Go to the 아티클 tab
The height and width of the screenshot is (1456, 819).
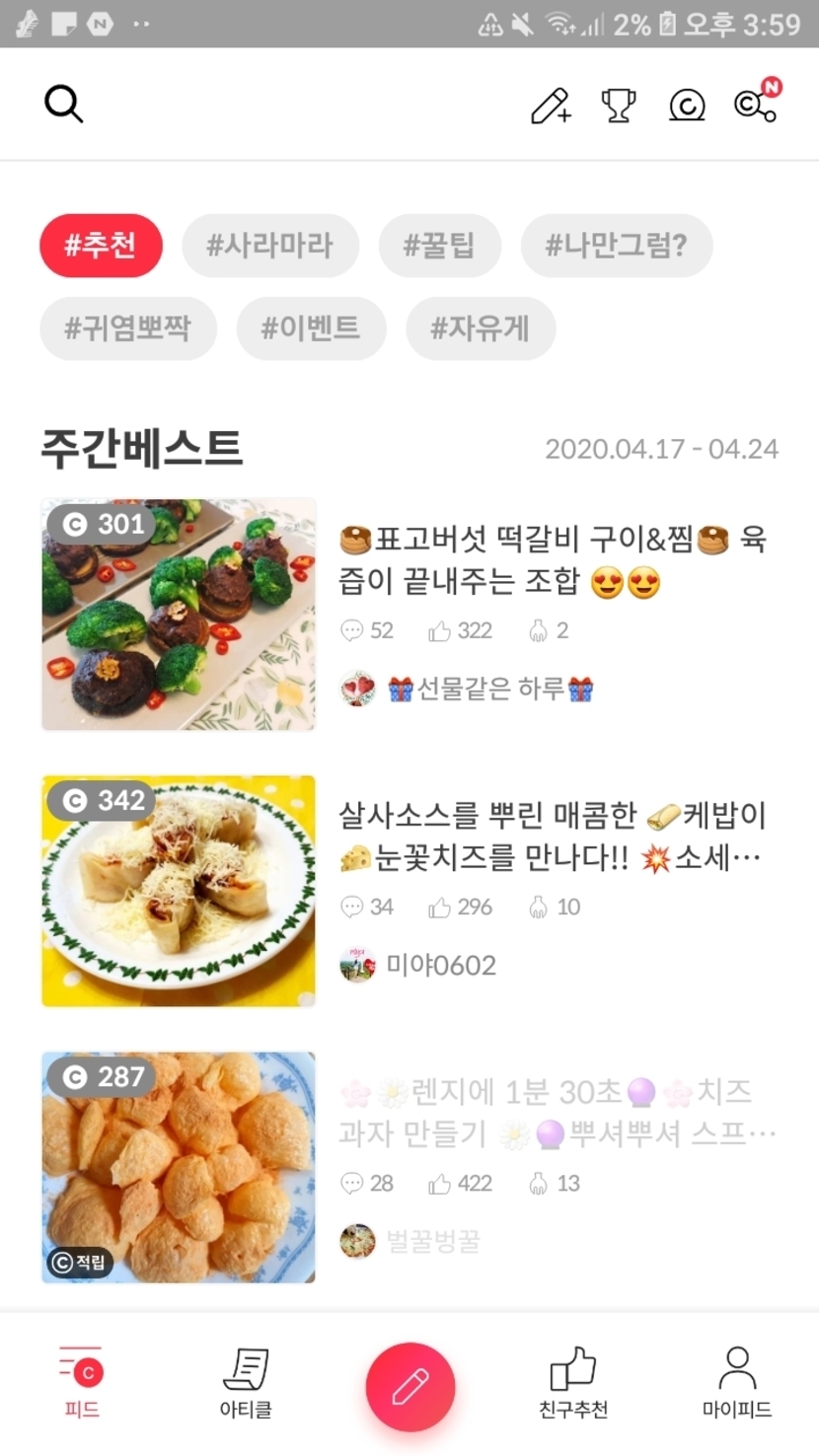(246, 1383)
